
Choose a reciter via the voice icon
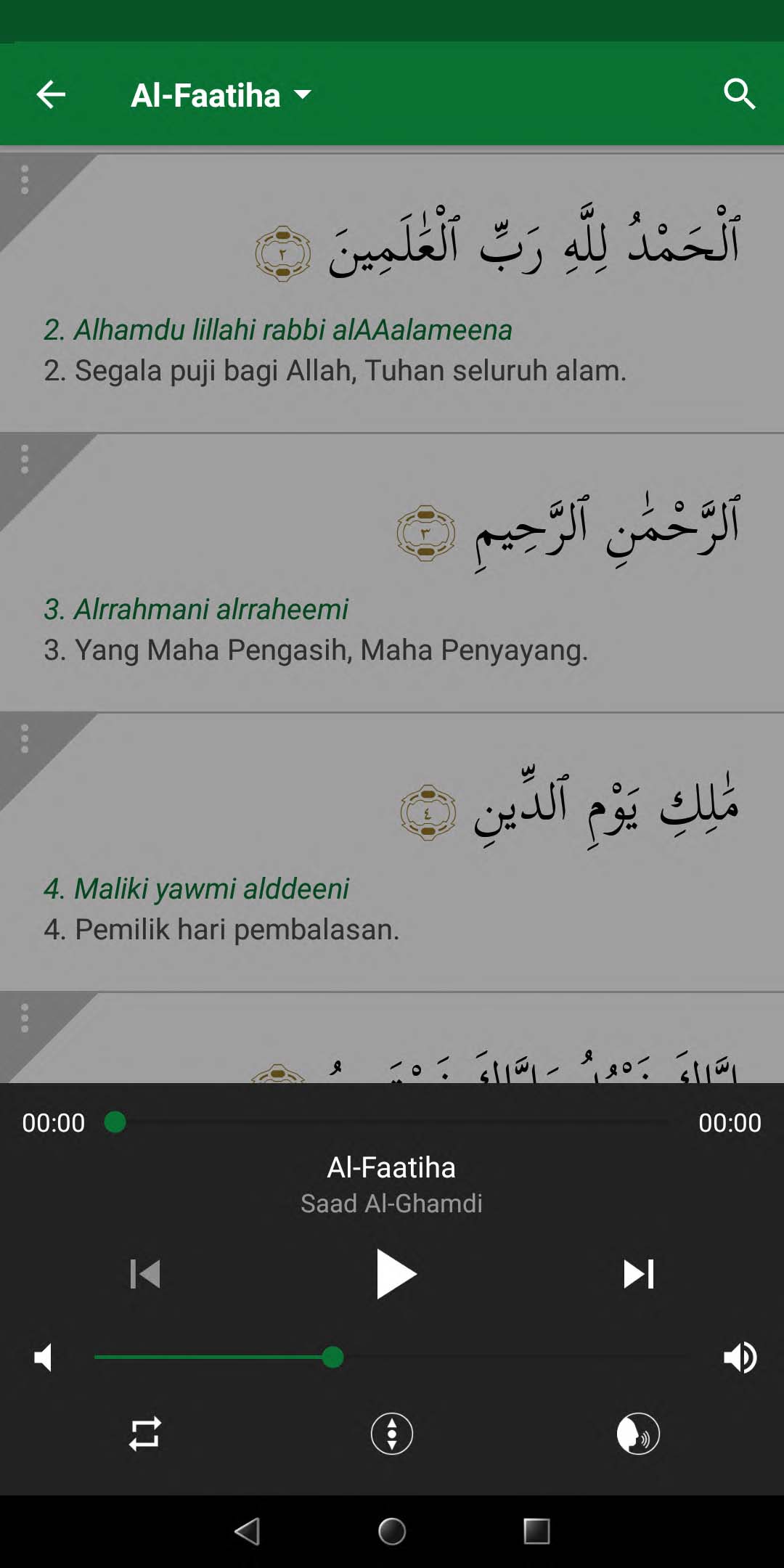click(638, 1434)
